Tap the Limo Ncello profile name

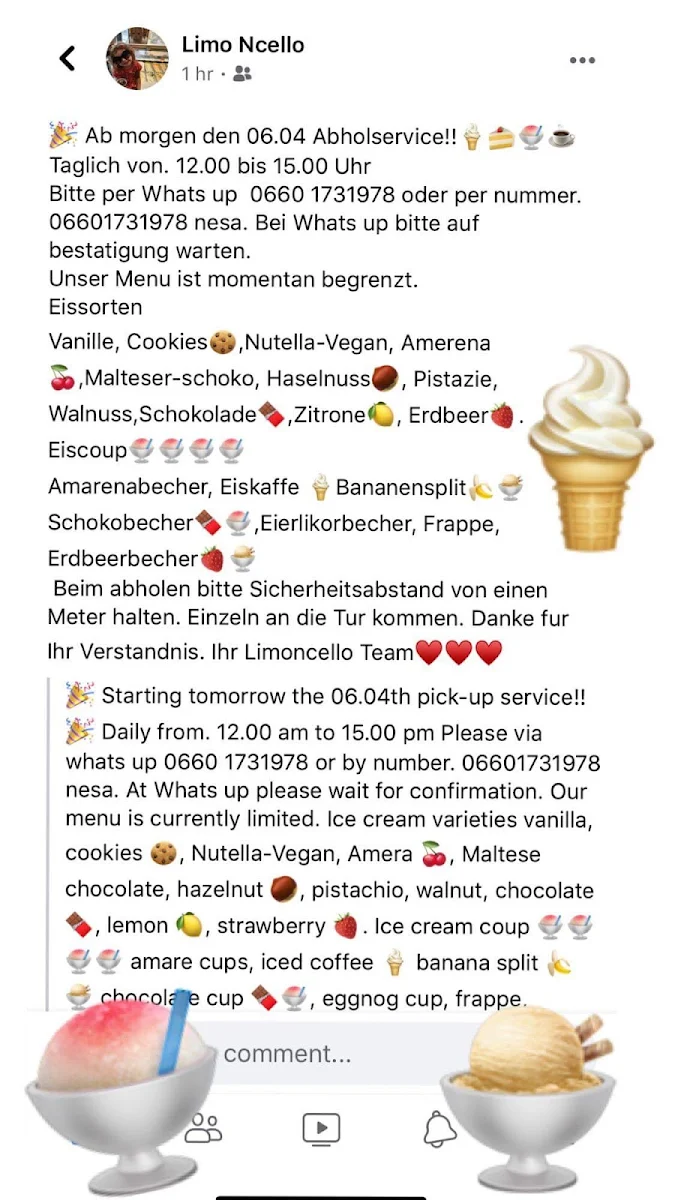[243, 45]
